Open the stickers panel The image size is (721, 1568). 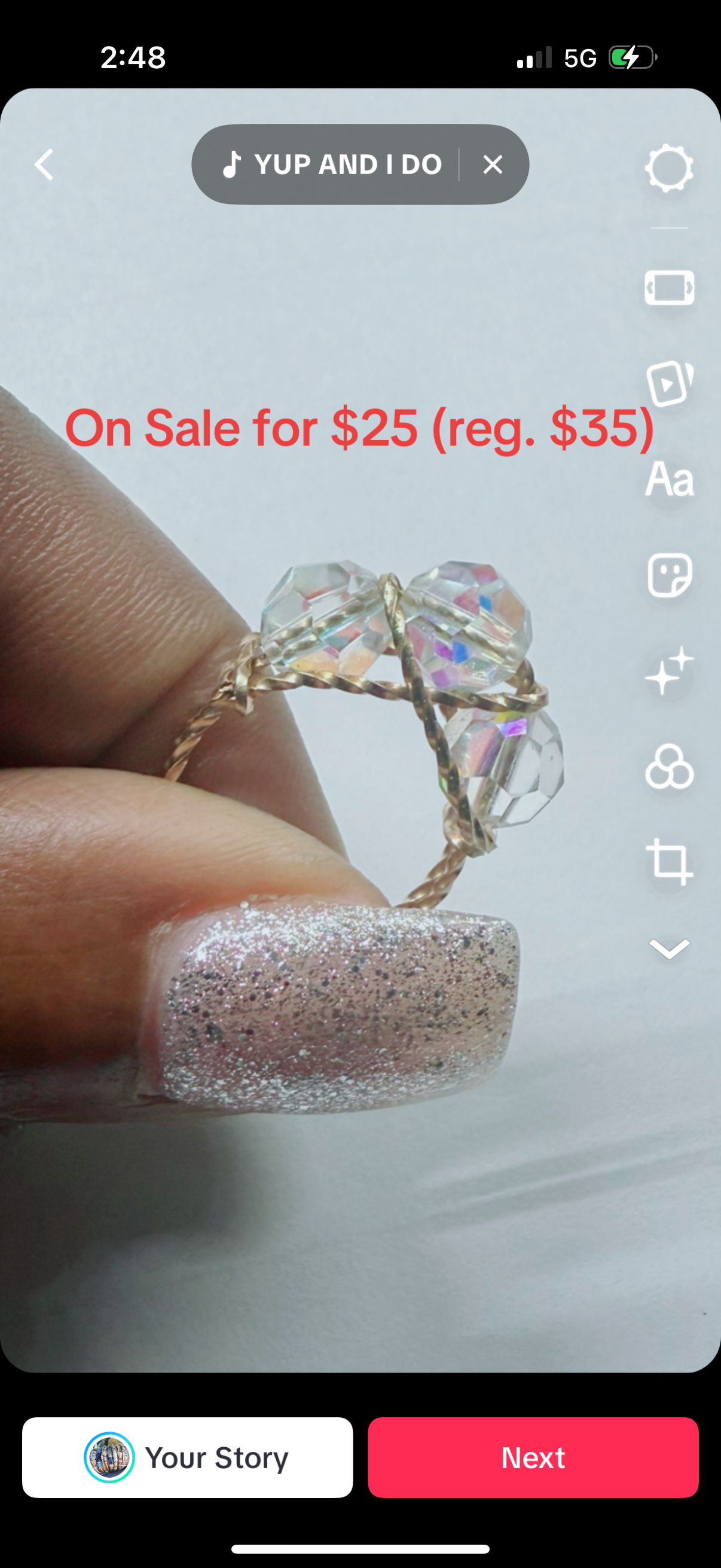(668, 575)
